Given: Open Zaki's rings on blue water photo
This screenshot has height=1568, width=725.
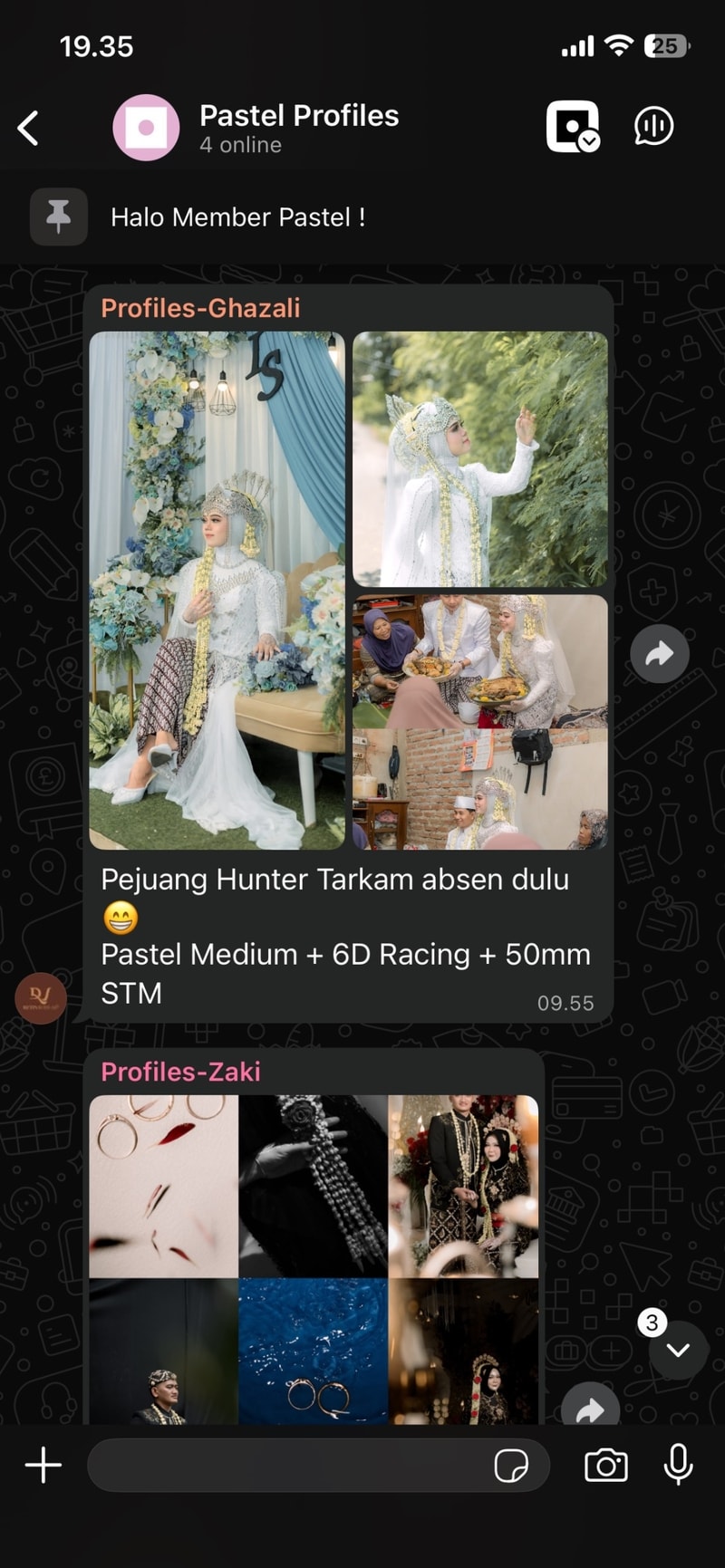Looking at the screenshot, I should [x=313, y=1350].
